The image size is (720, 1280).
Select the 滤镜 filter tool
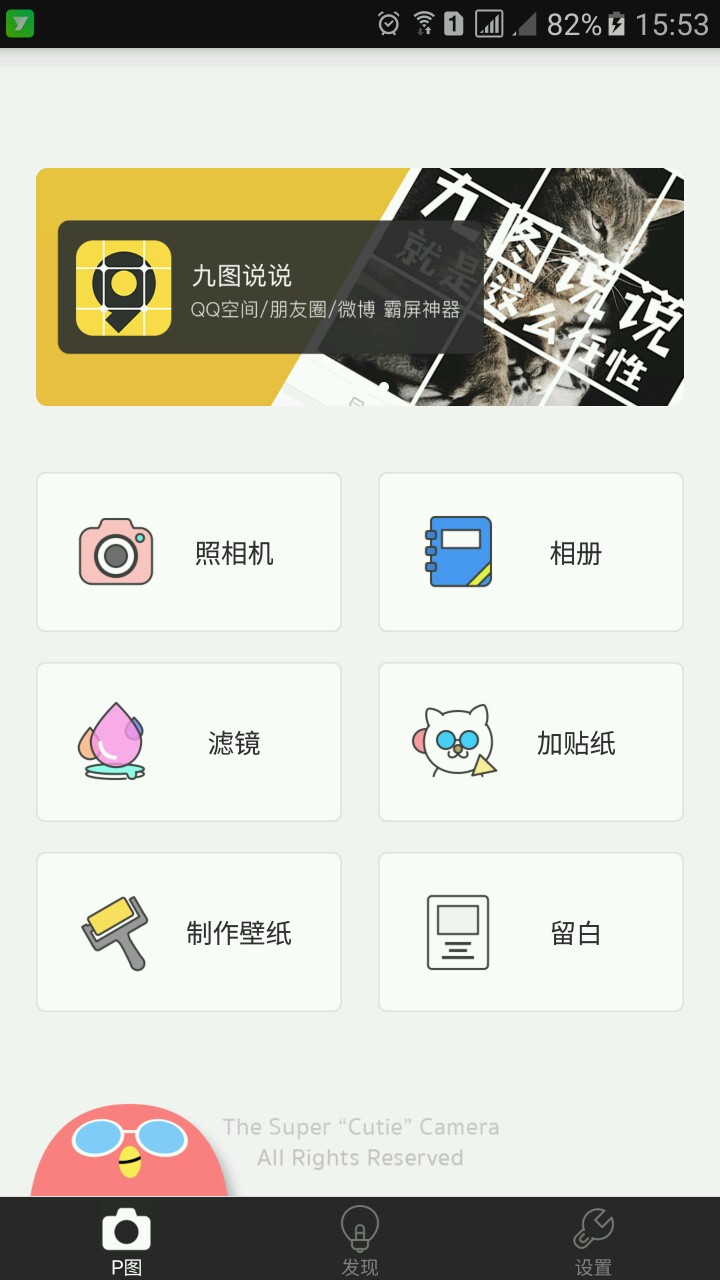[x=189, y=742]
